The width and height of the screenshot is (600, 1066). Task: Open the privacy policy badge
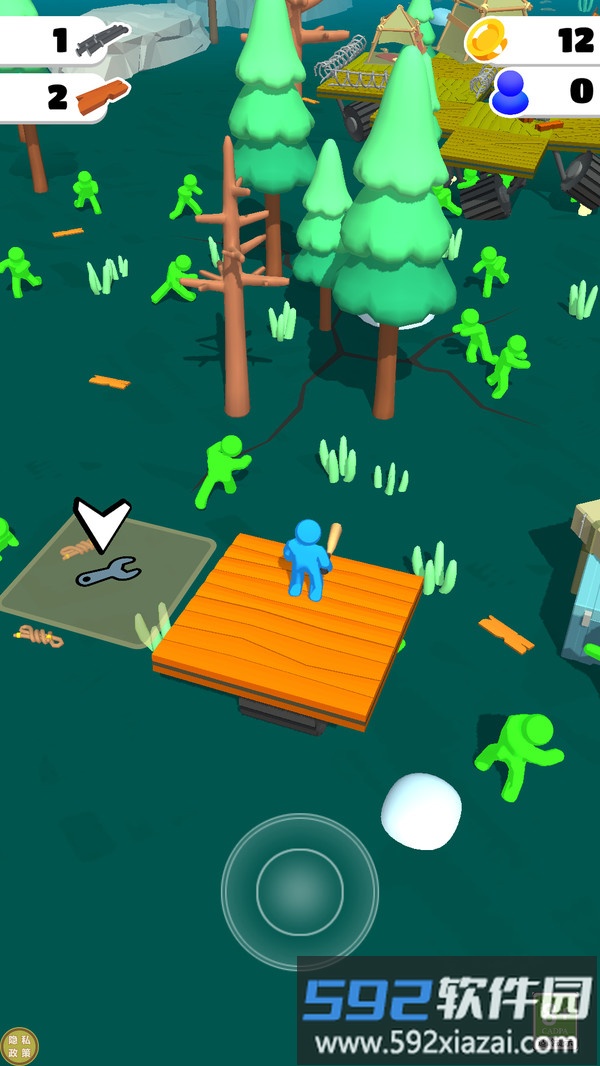(18, 1046)
